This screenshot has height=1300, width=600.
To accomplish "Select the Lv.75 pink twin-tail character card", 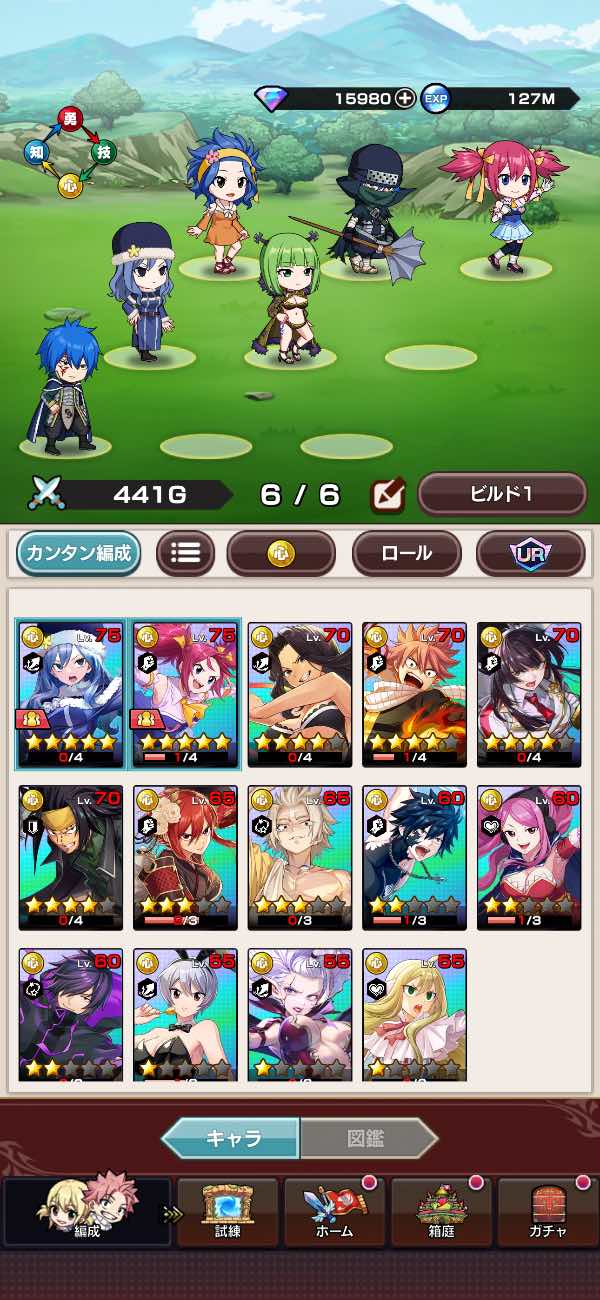I will point(184,694).
